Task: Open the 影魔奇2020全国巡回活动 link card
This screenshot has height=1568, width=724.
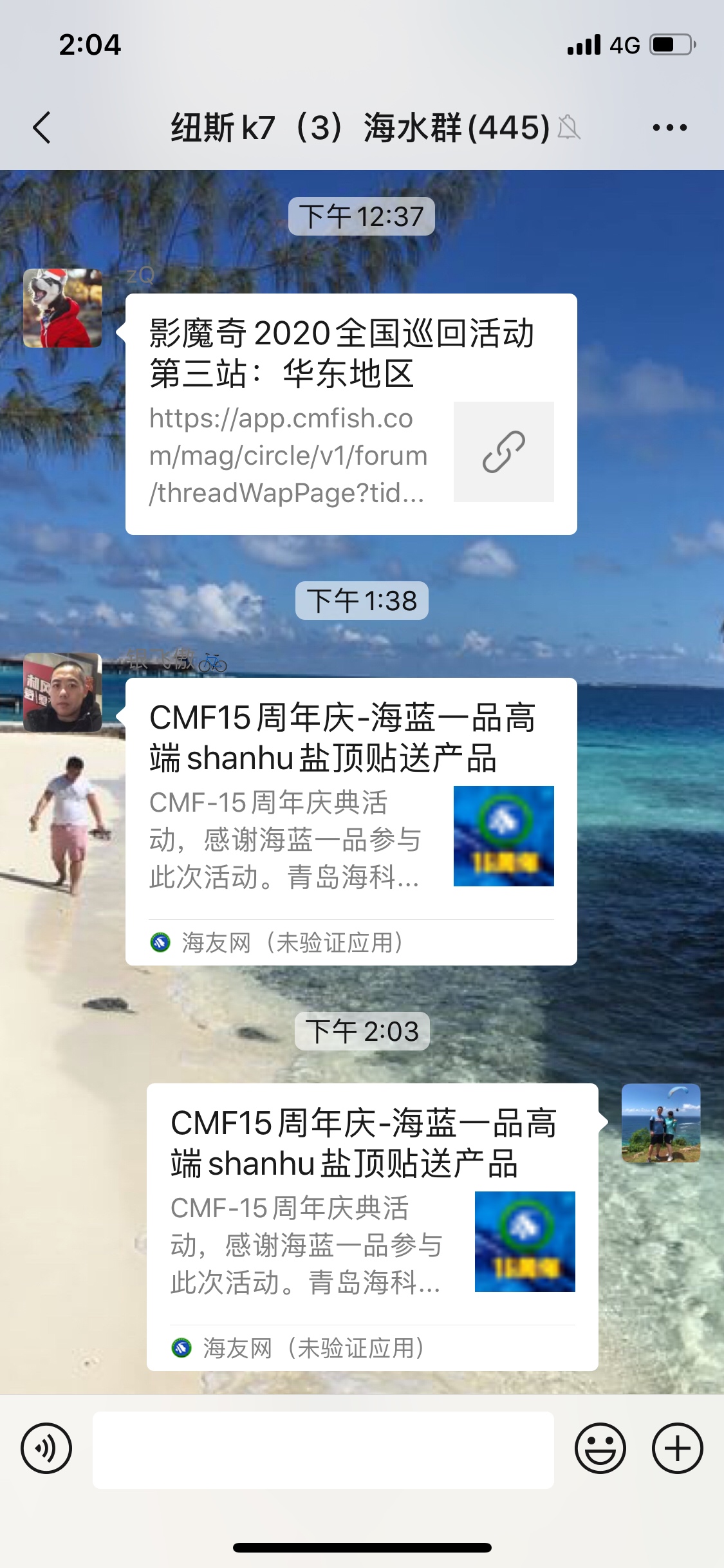Action: point(351,414)
